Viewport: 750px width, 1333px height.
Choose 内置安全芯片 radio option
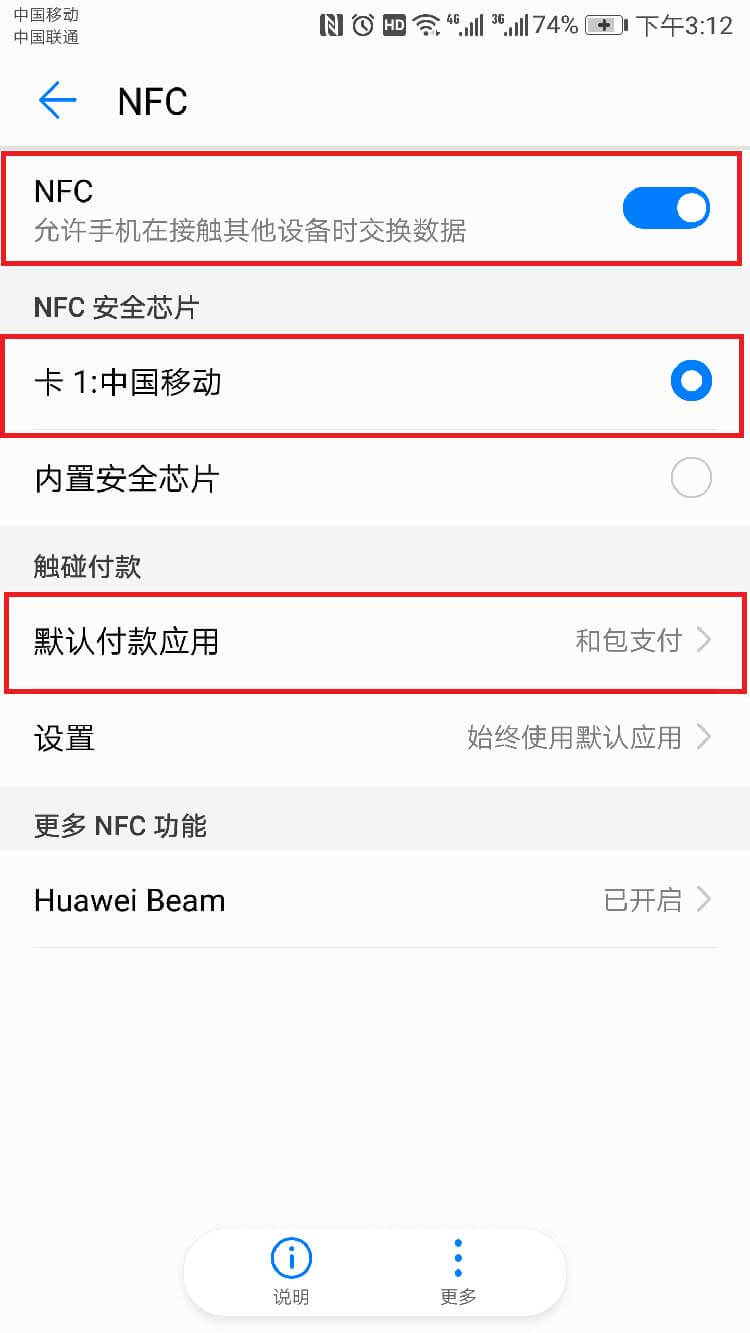(x=375, y=478)
